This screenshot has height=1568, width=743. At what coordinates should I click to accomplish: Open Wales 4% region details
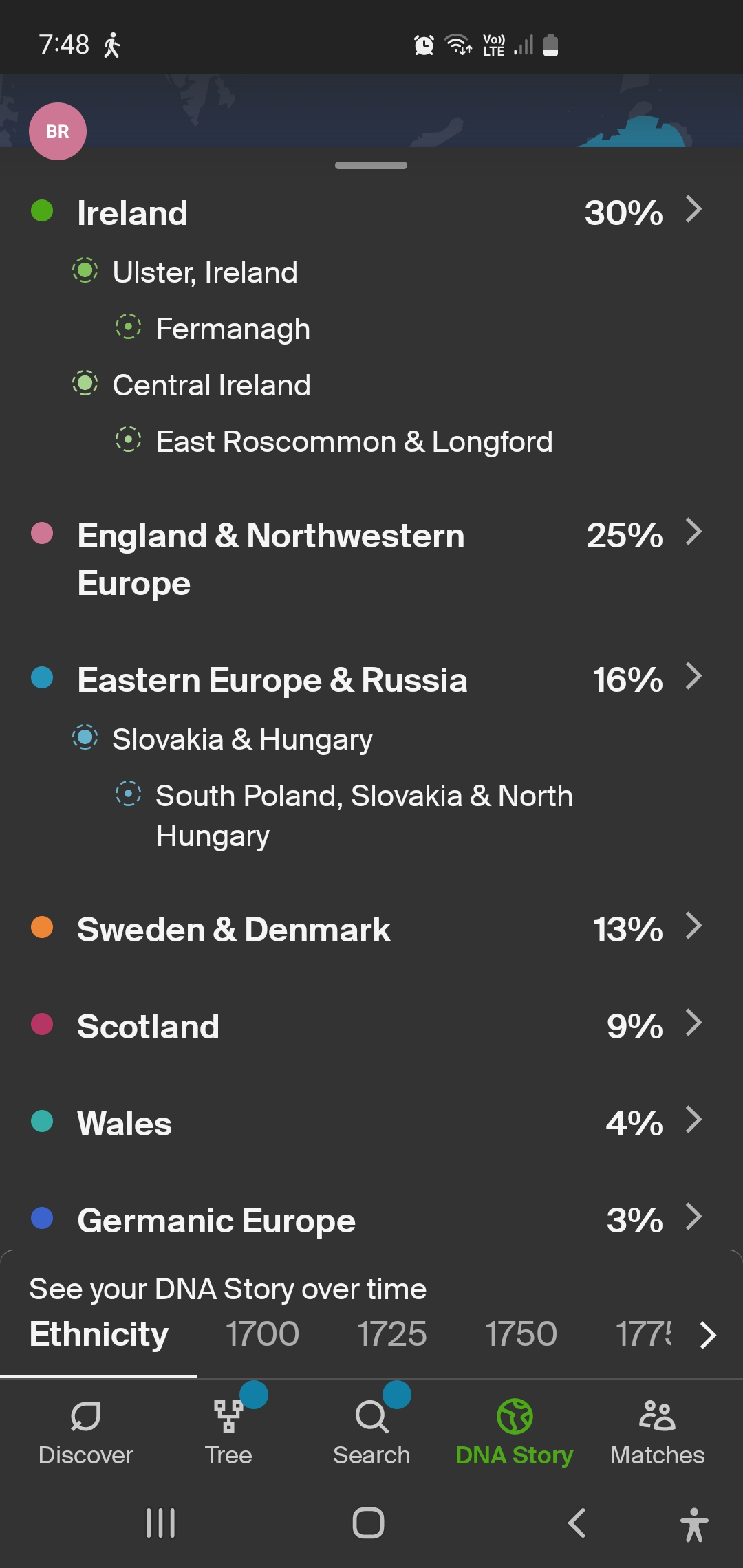pos(371,1122)
